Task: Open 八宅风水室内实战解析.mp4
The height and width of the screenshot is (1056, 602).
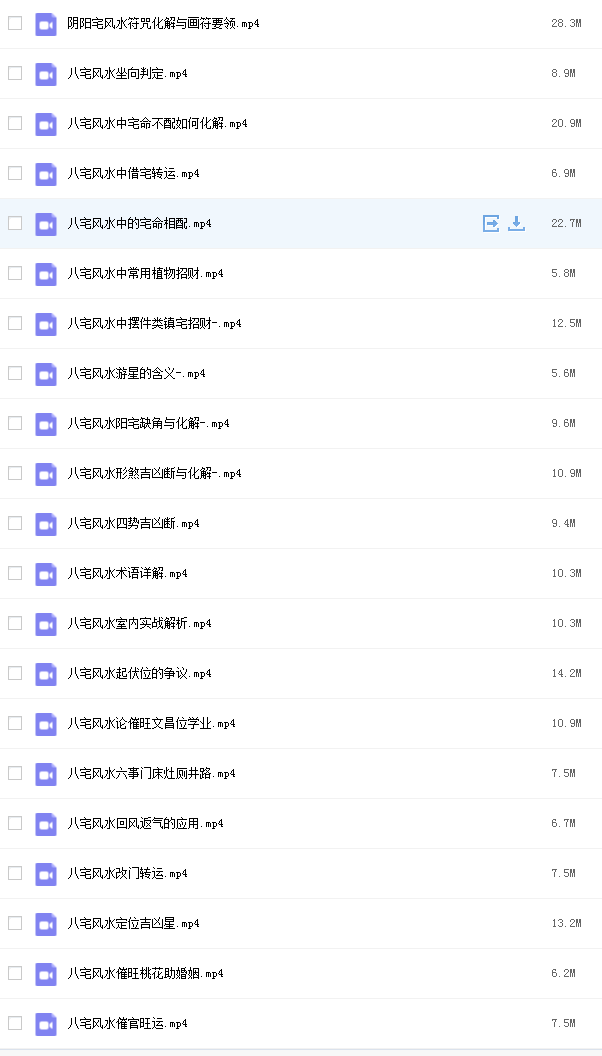Action: click(x=139, y=623)
